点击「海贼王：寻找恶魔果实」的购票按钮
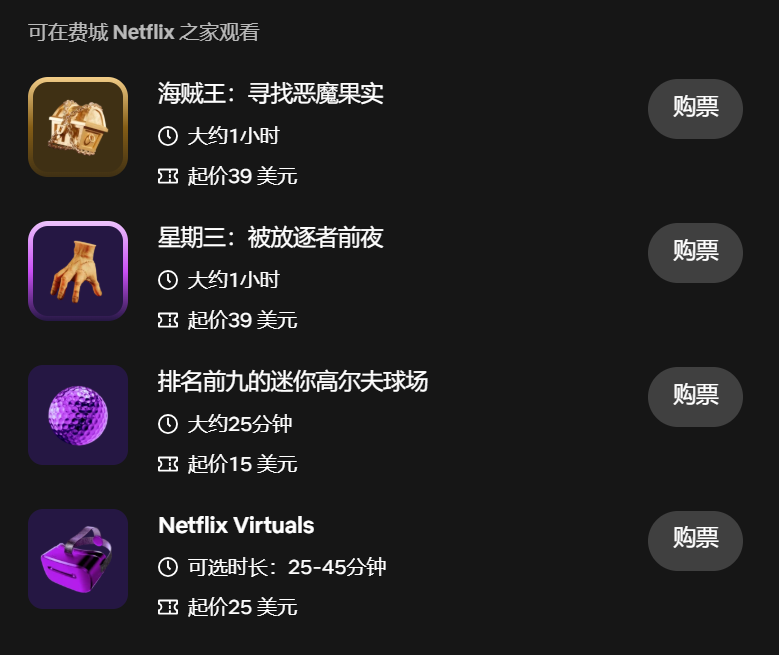 tap(695, 108)
